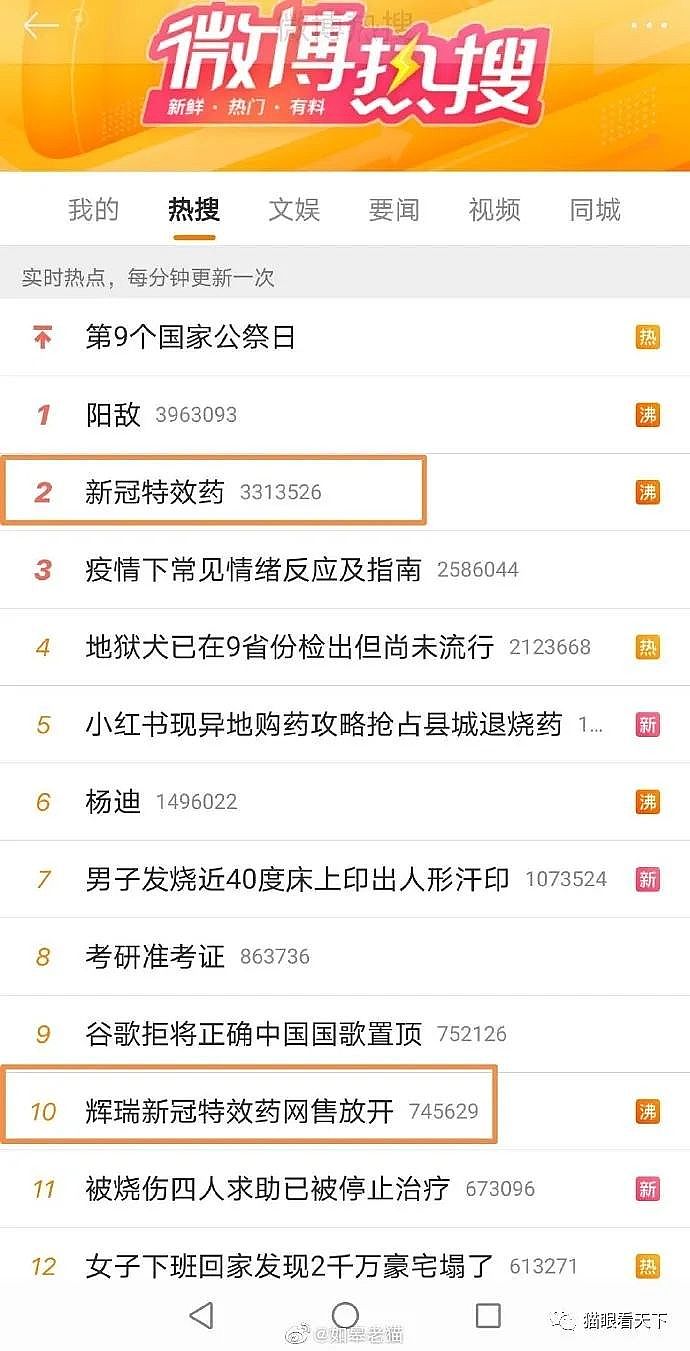Open the three-dot overflow menu
This screenshot has width=690, height=1351.
[648, 26]
